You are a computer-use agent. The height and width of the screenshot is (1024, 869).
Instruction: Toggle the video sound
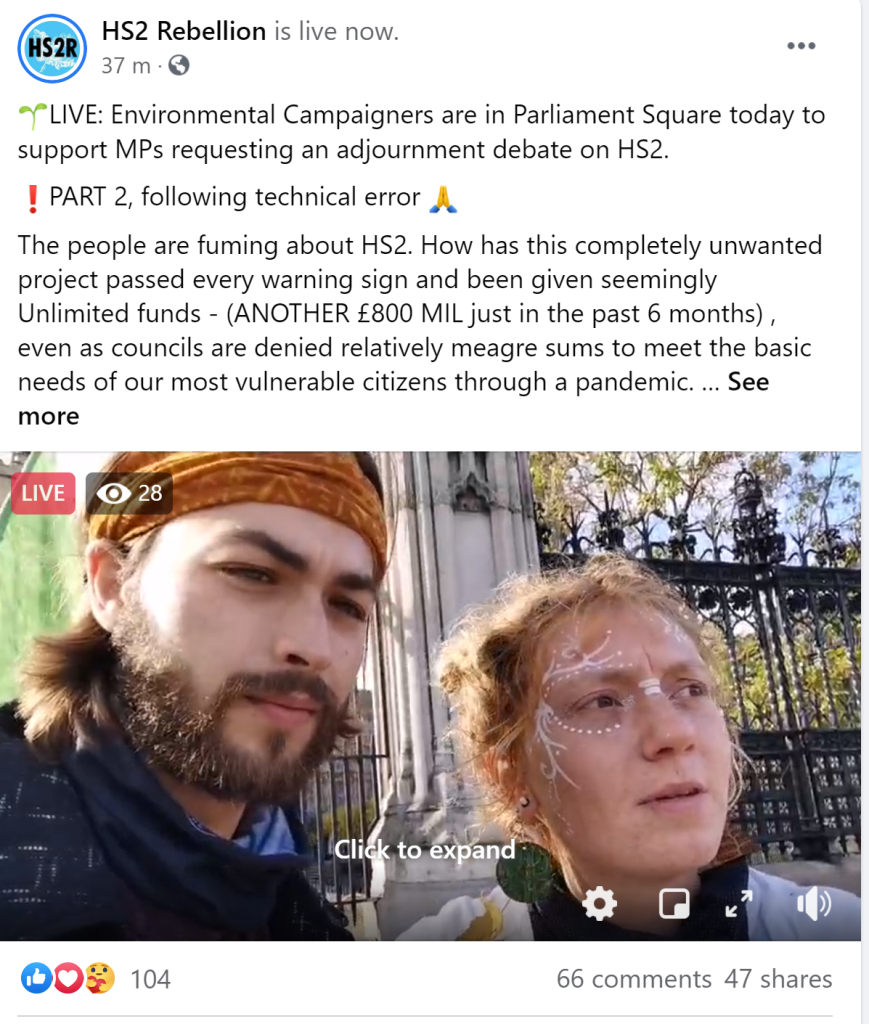(813, 904)
